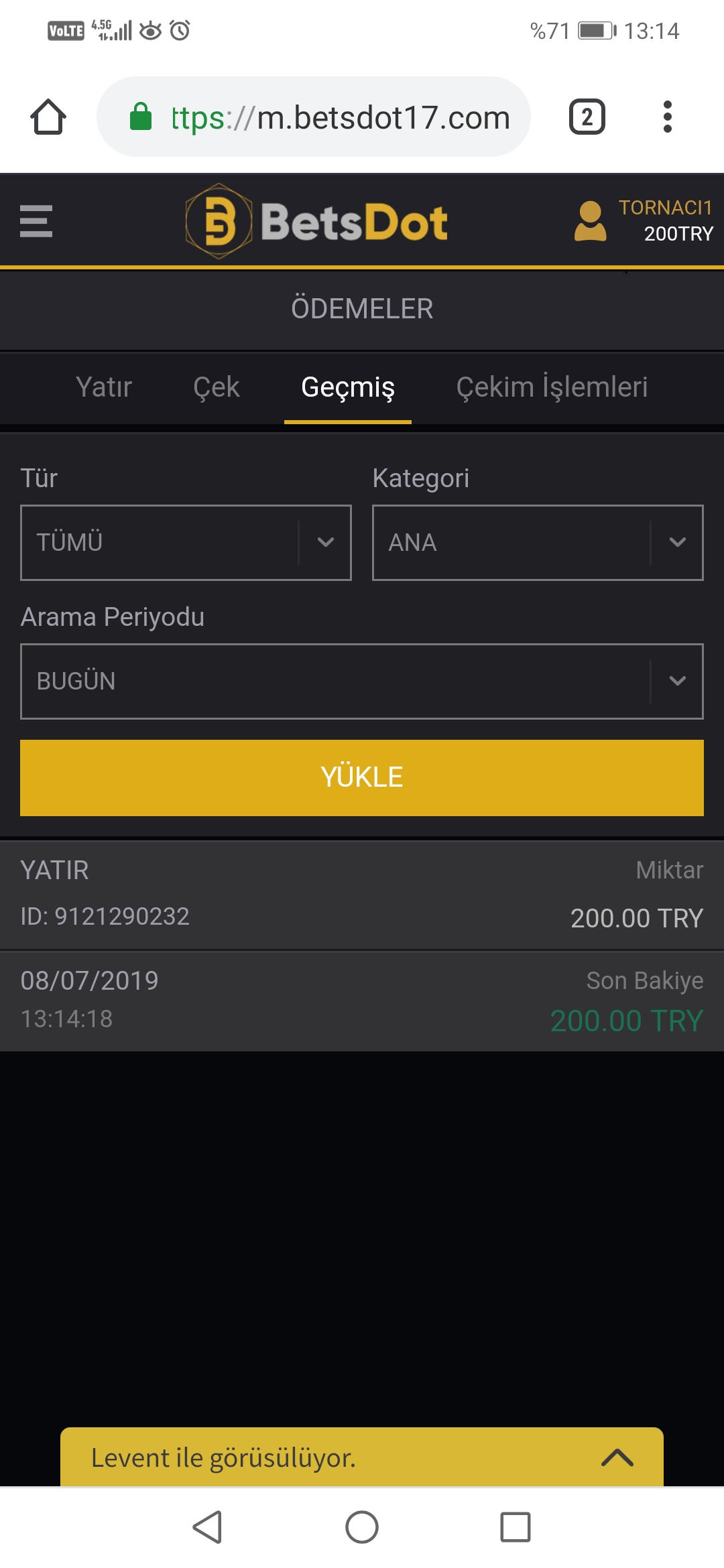724x1568 pixels.
Task: Go to the browser home page
Action: coord(48,117)
